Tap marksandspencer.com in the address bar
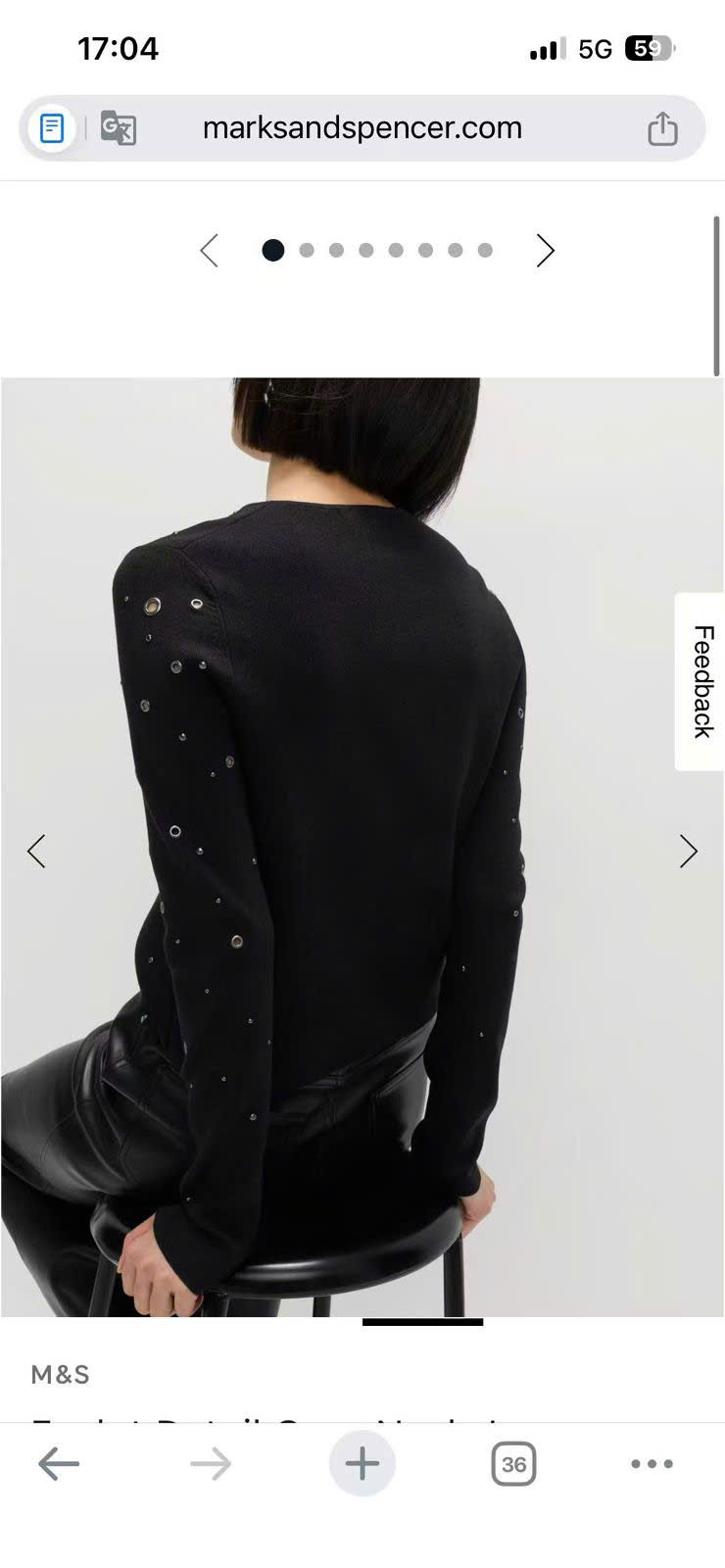This screenshot has height=1568, width=725. pos(362,127)
